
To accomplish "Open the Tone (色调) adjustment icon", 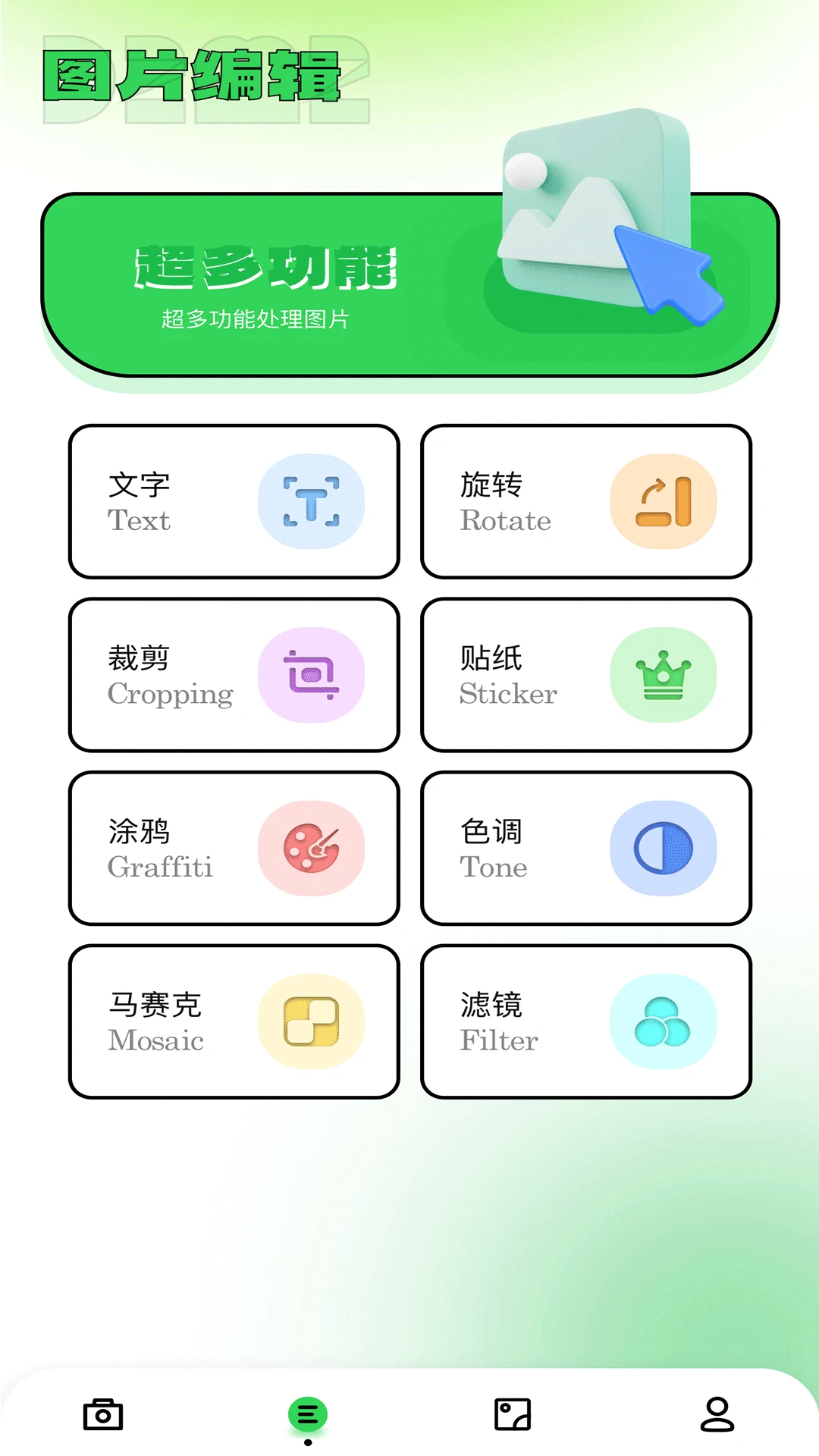I will (x=664, y=848).
